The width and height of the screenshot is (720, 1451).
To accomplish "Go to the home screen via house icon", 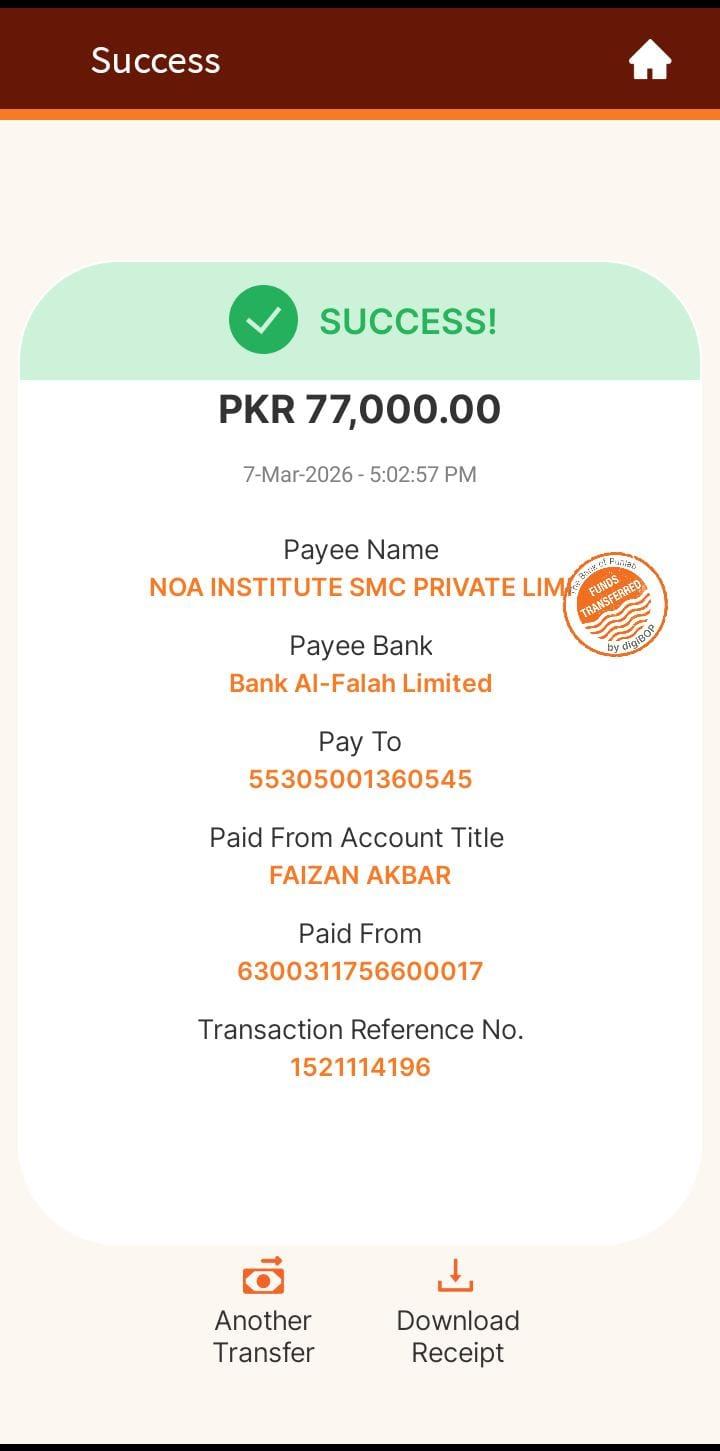I will 649,60.
